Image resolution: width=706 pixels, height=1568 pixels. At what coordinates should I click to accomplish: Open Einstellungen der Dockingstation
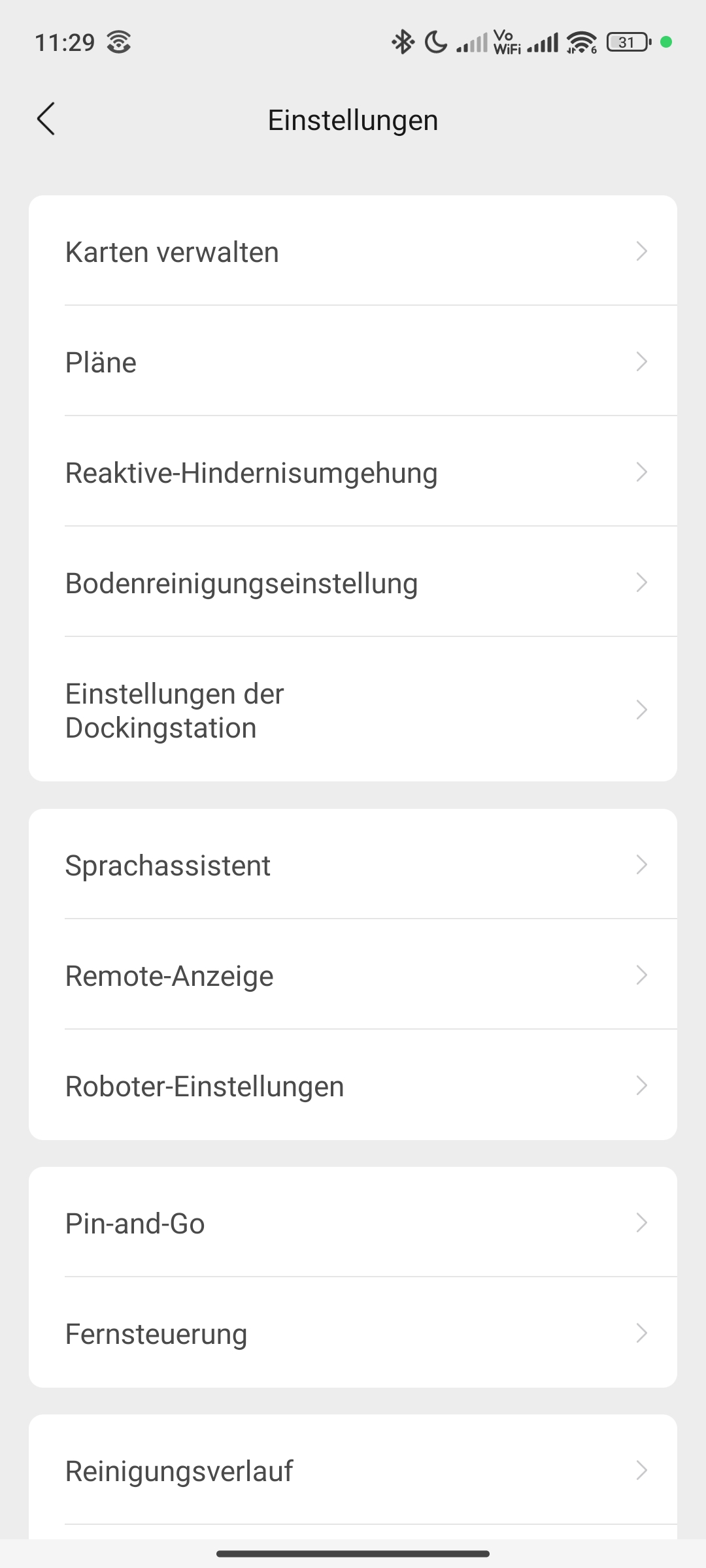353,710
